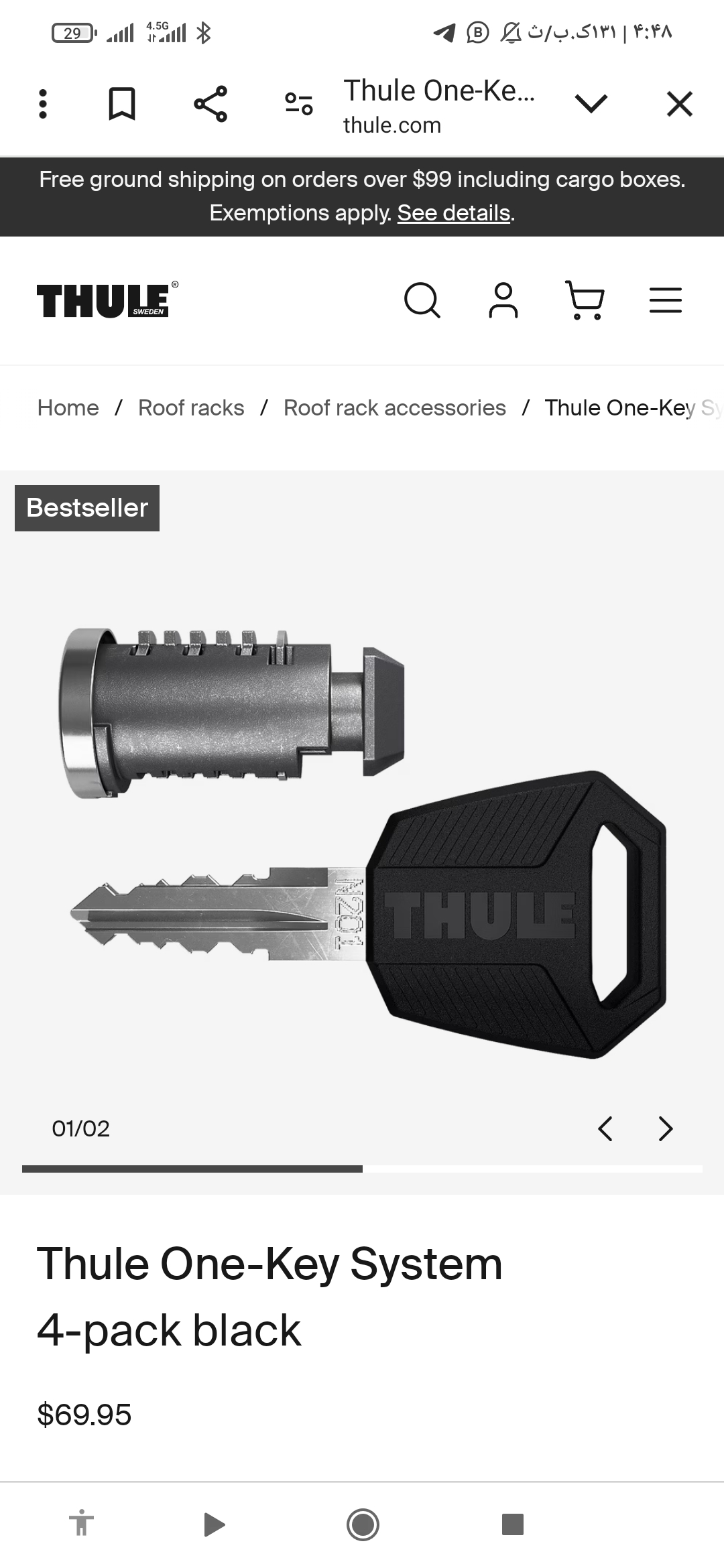The width and height of the screenshot is (724, 1568).
Task: Open the browser overflow menu
Action: [x=43, y=104]
